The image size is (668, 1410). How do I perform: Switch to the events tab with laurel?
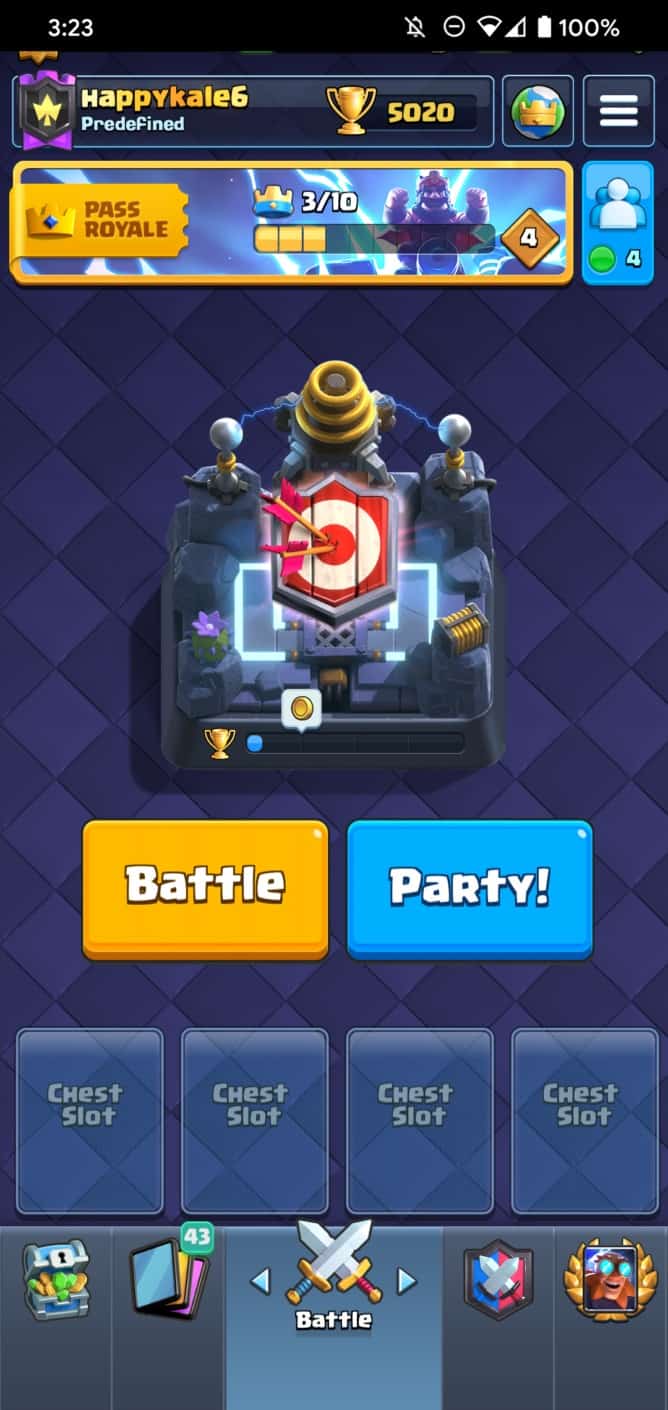click(613, 1278)
